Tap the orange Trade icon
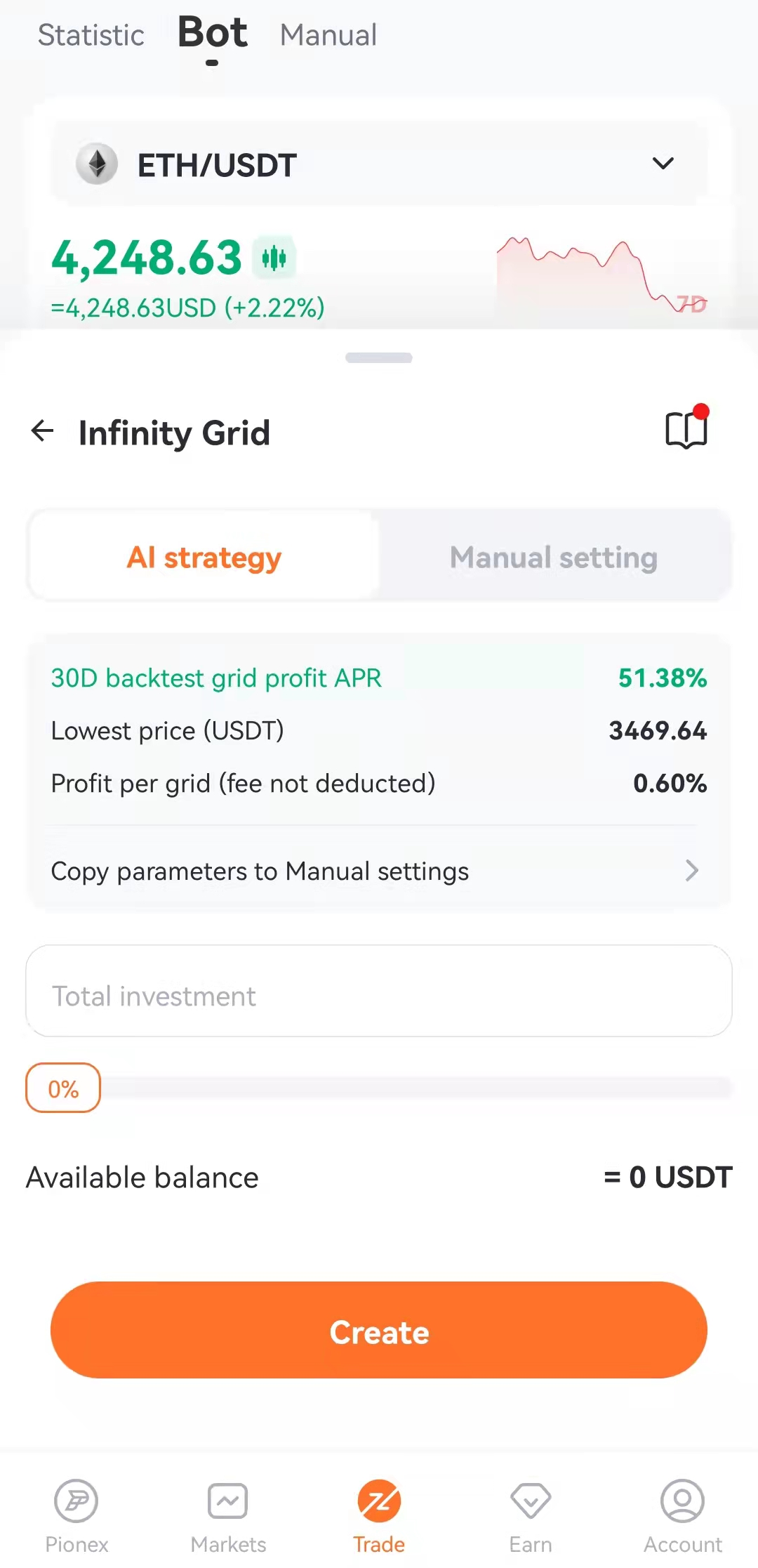 [379, 1500]
